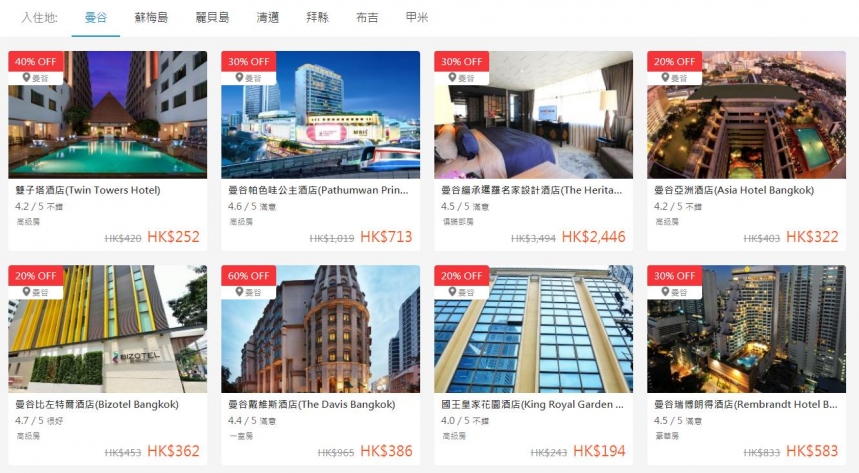859x473 pixels.
Task: Switch to the 布吉 tab
Action: click(366, 18)
